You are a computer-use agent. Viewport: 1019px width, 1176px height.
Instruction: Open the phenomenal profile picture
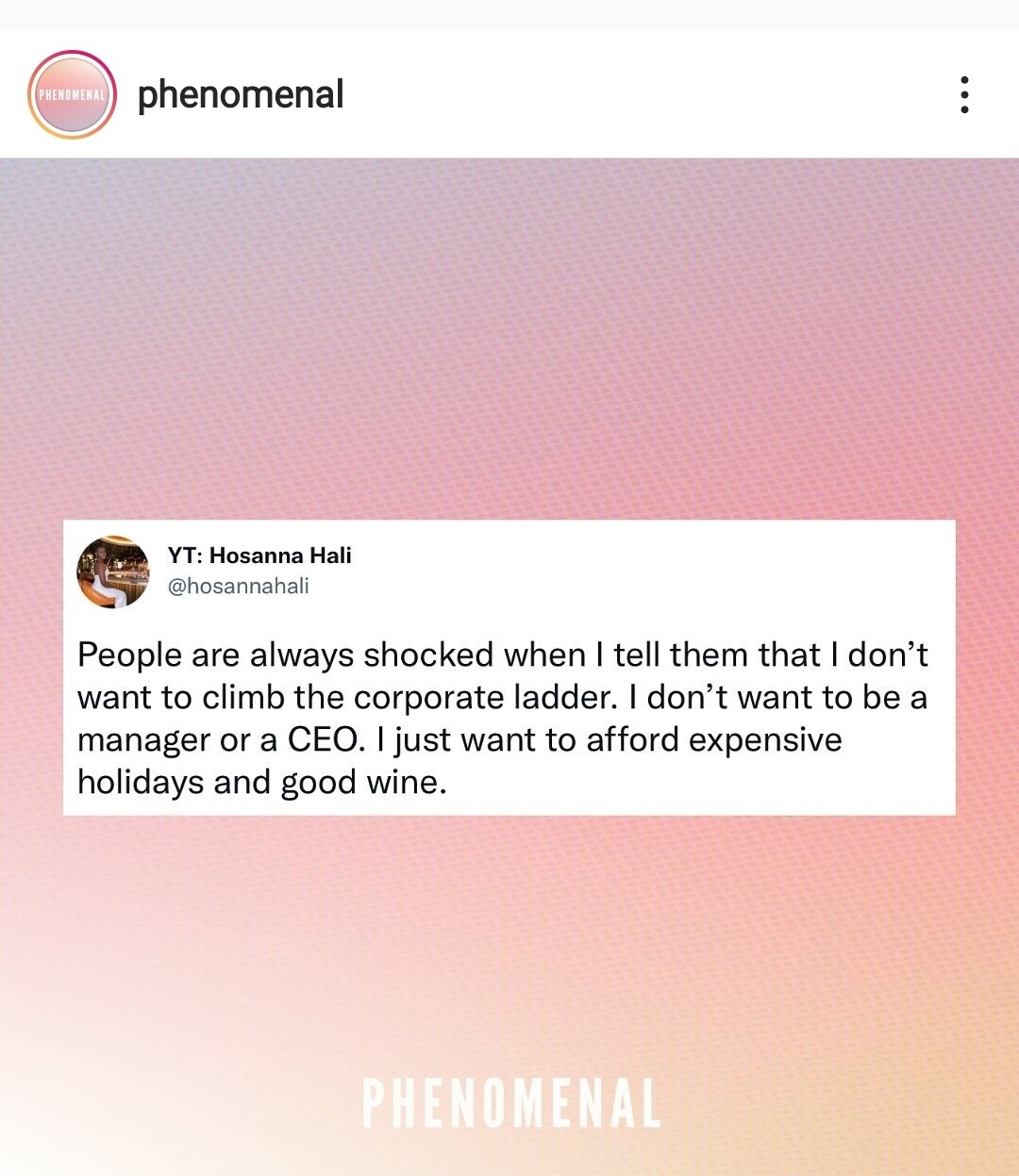[x=72, y=95]
